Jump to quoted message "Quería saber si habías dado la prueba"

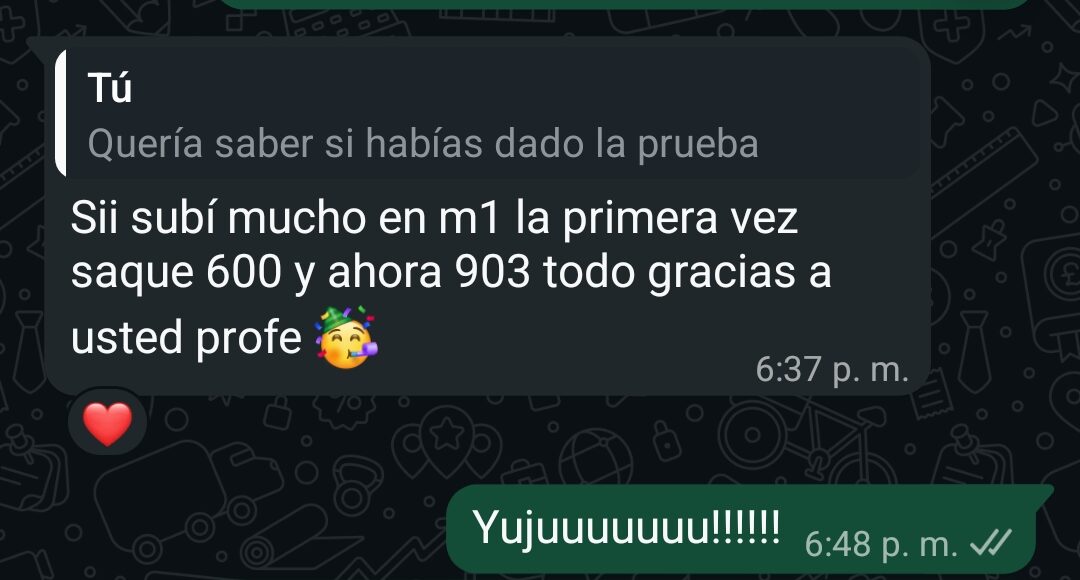[x=487, y=118]
